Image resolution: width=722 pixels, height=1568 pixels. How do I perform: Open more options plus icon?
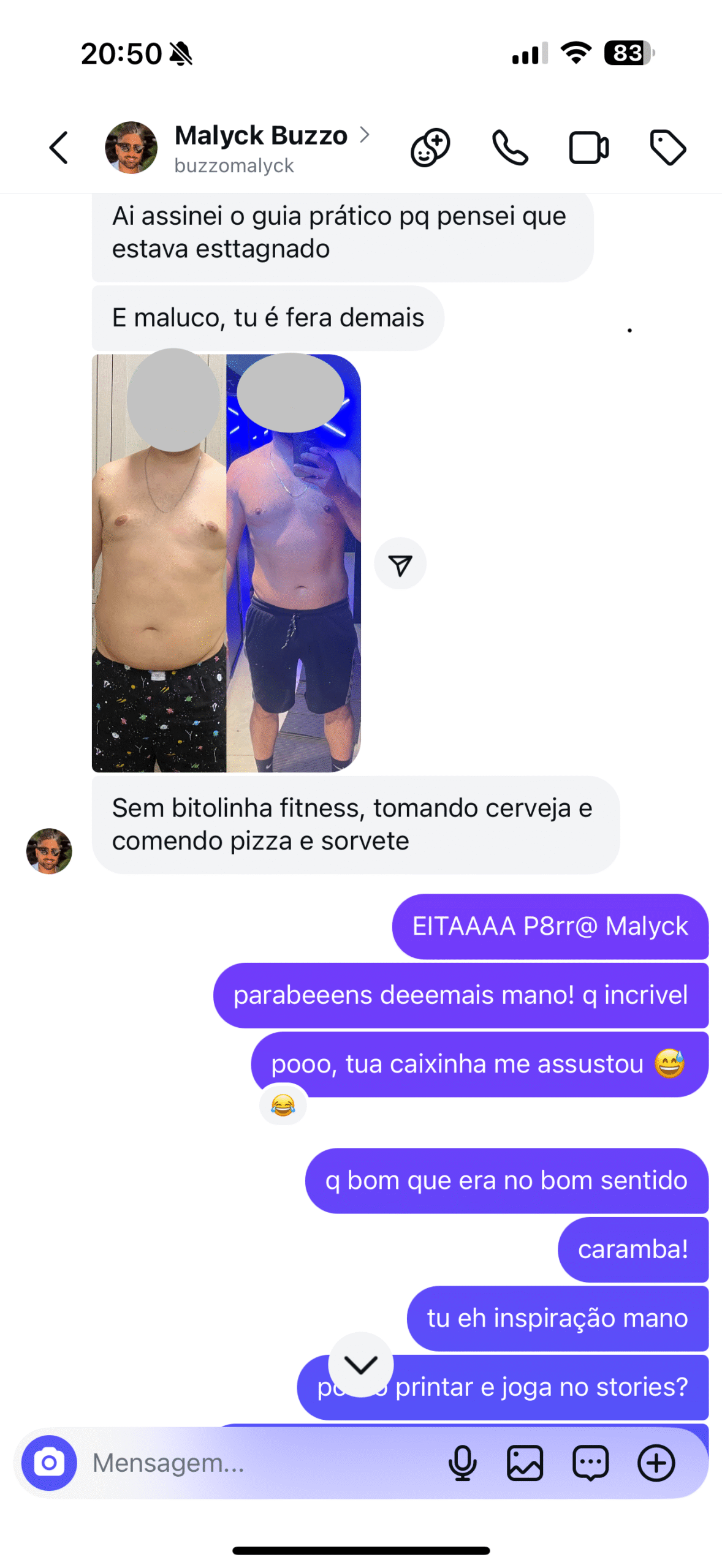[656, 1463]
